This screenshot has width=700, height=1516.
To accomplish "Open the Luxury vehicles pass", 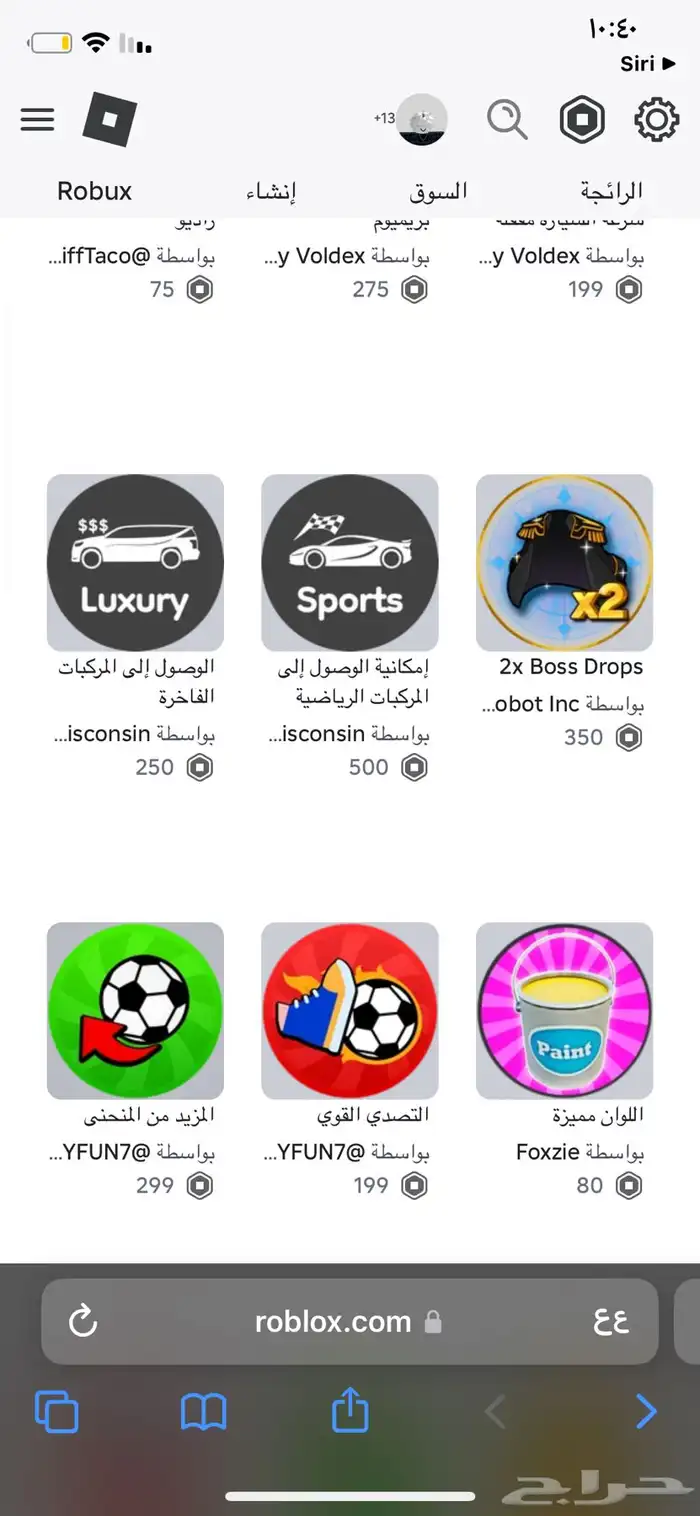I will (x=135, y=563).
